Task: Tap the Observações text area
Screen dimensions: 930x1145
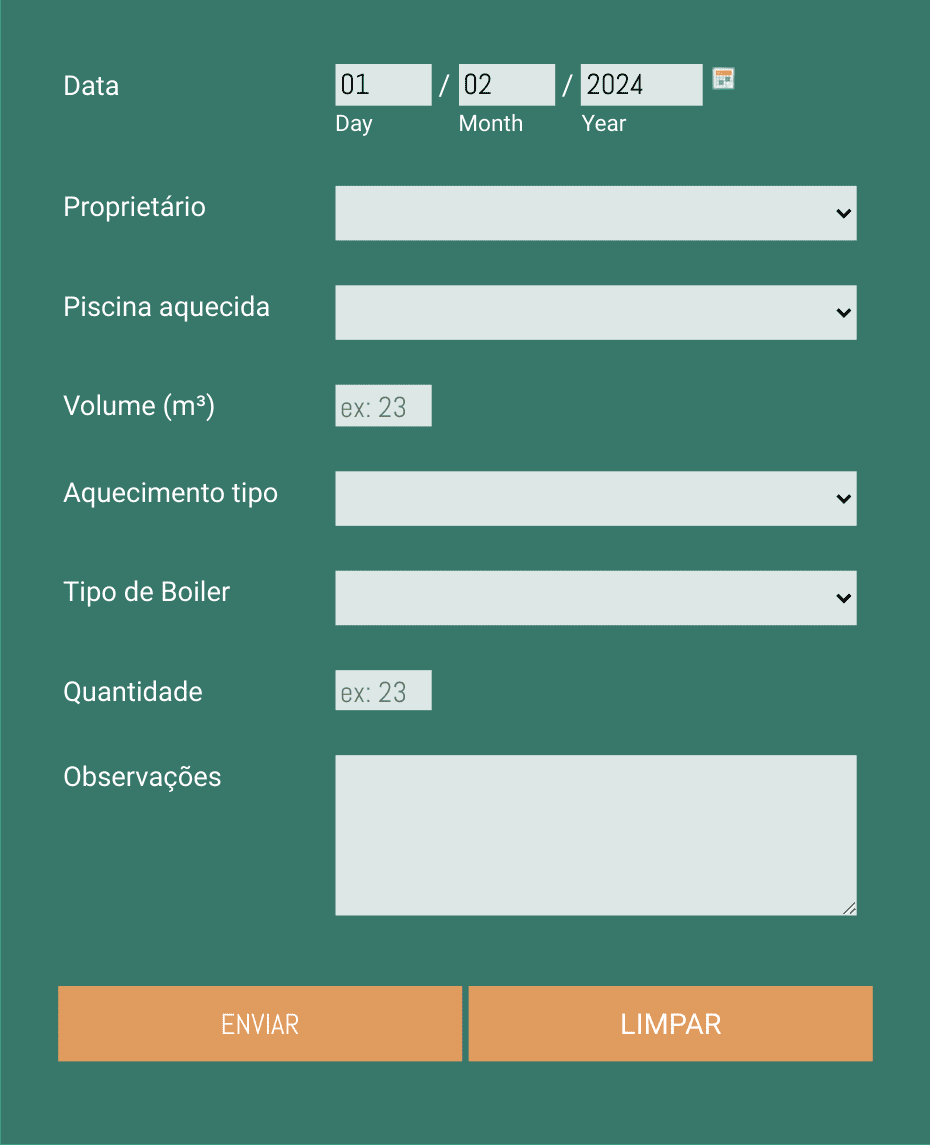Action: click(595, 835)
